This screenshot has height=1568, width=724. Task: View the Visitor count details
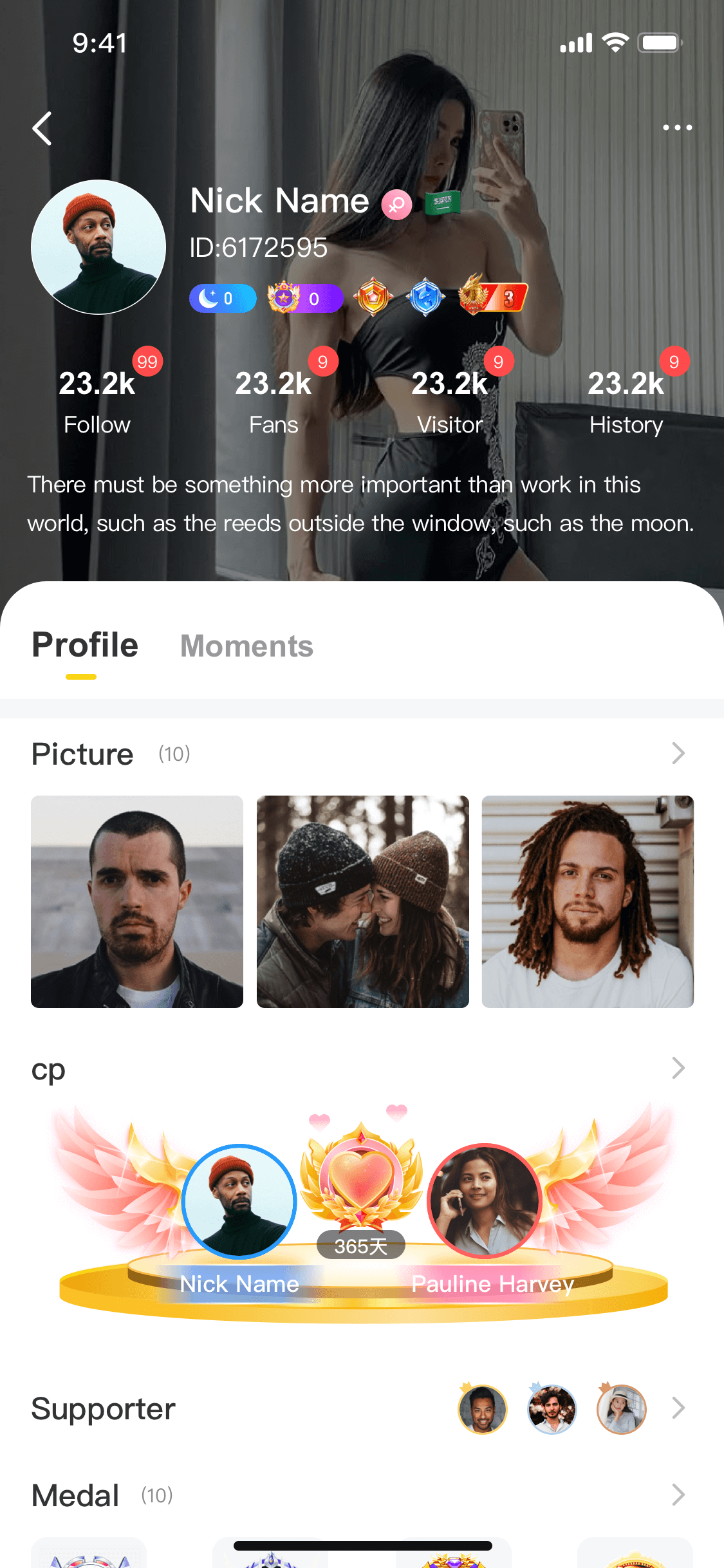tap(450, 399)
